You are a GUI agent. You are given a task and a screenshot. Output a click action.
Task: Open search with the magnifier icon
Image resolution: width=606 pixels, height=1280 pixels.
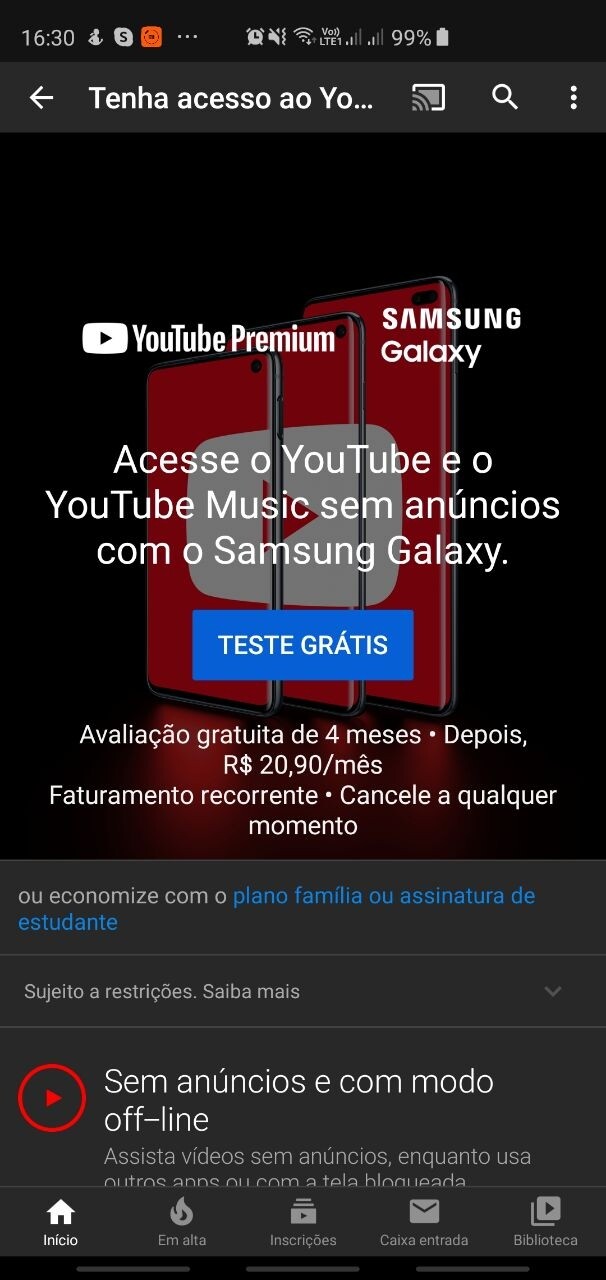click(x=505, y=97)
